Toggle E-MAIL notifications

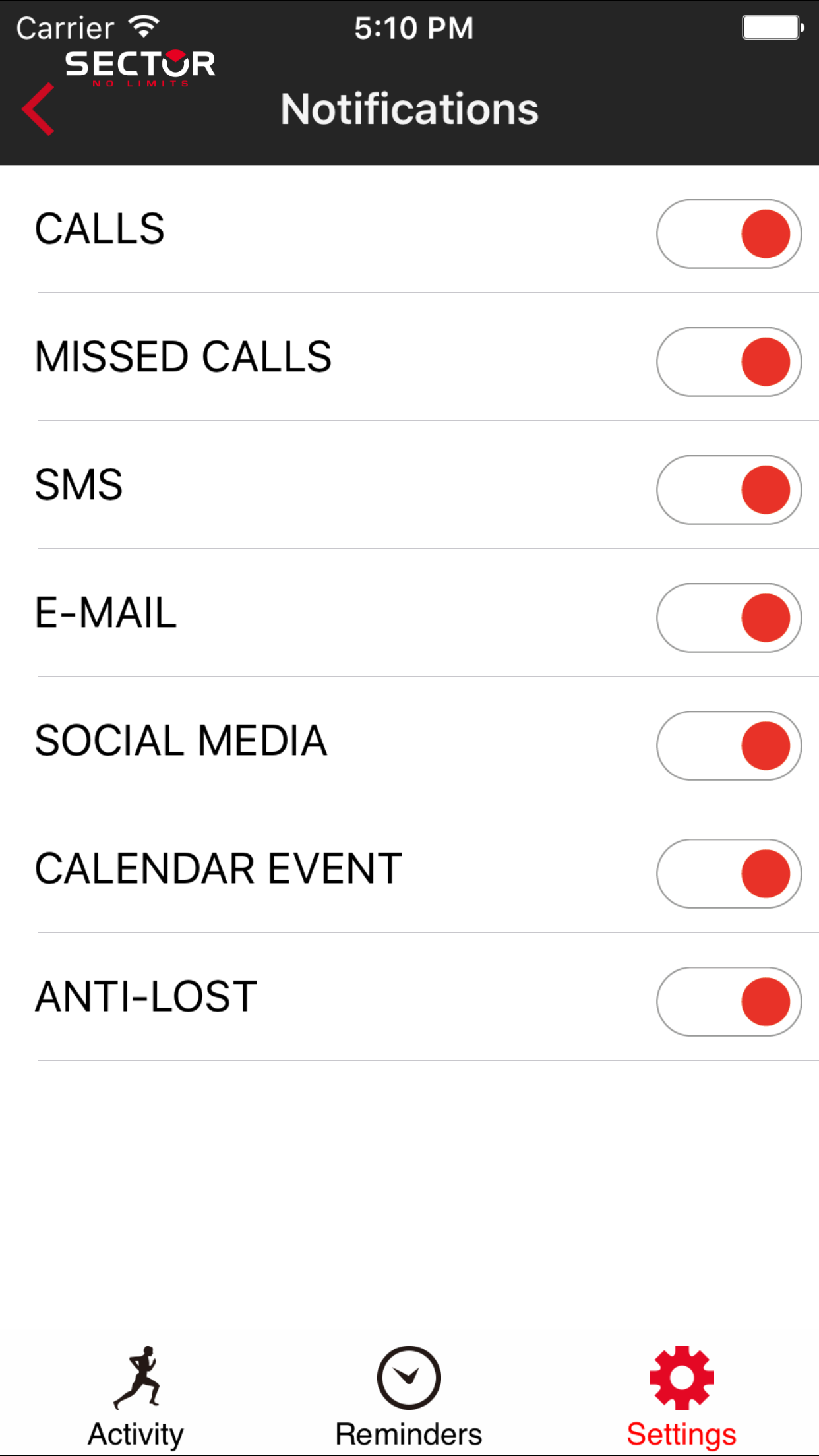point(729,618)
